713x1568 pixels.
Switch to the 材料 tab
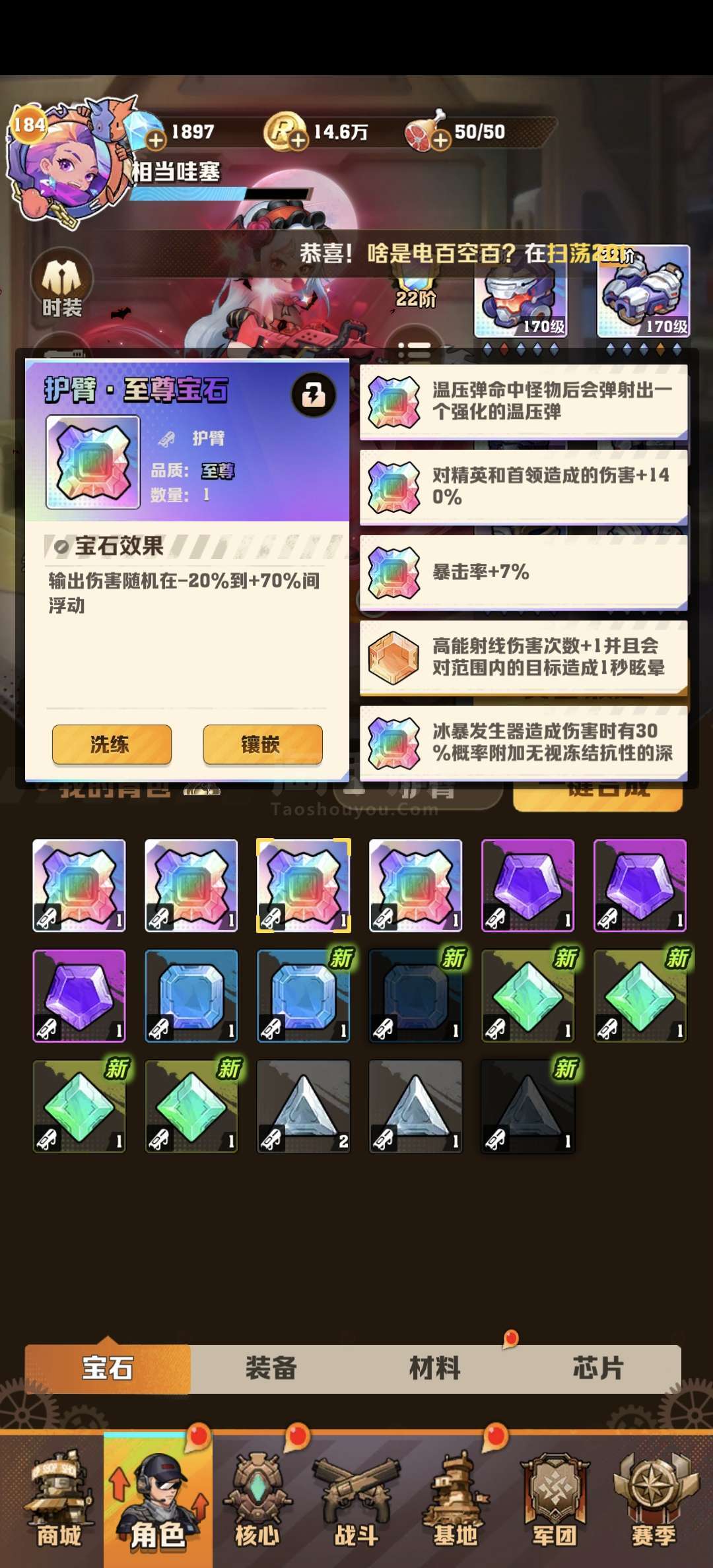434,1368
